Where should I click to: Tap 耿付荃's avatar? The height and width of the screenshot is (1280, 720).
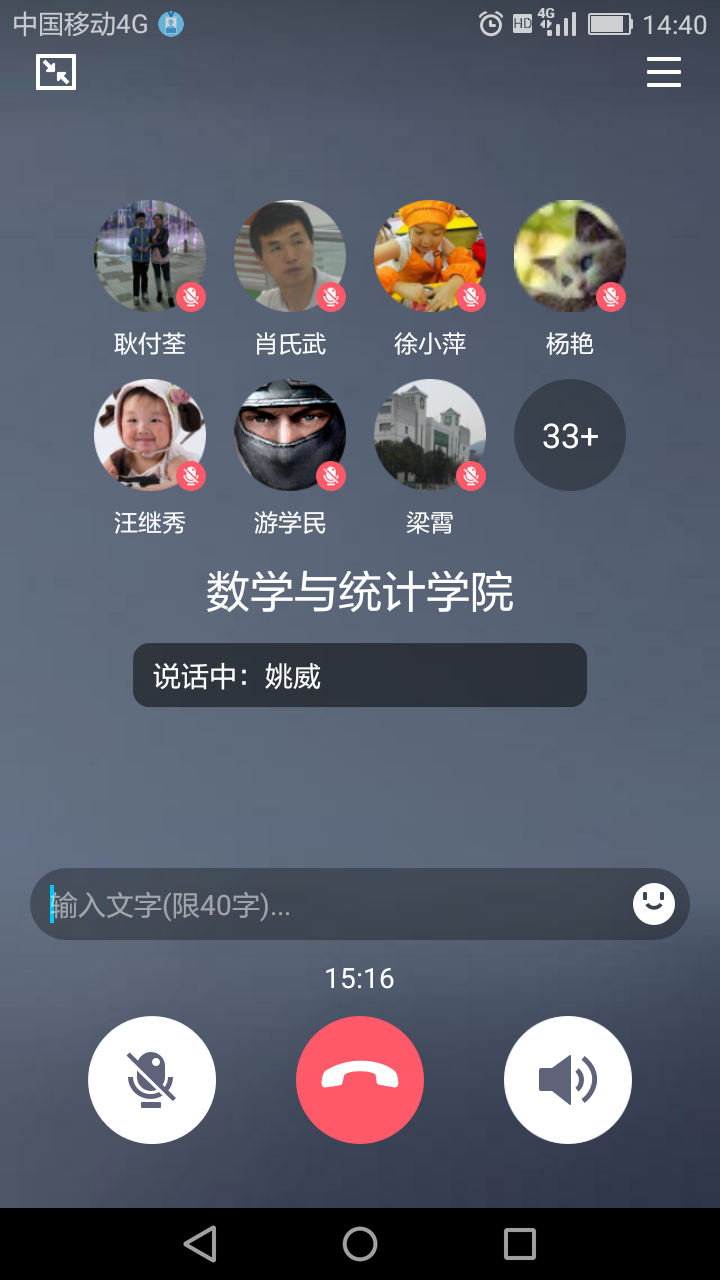(150, 256)
